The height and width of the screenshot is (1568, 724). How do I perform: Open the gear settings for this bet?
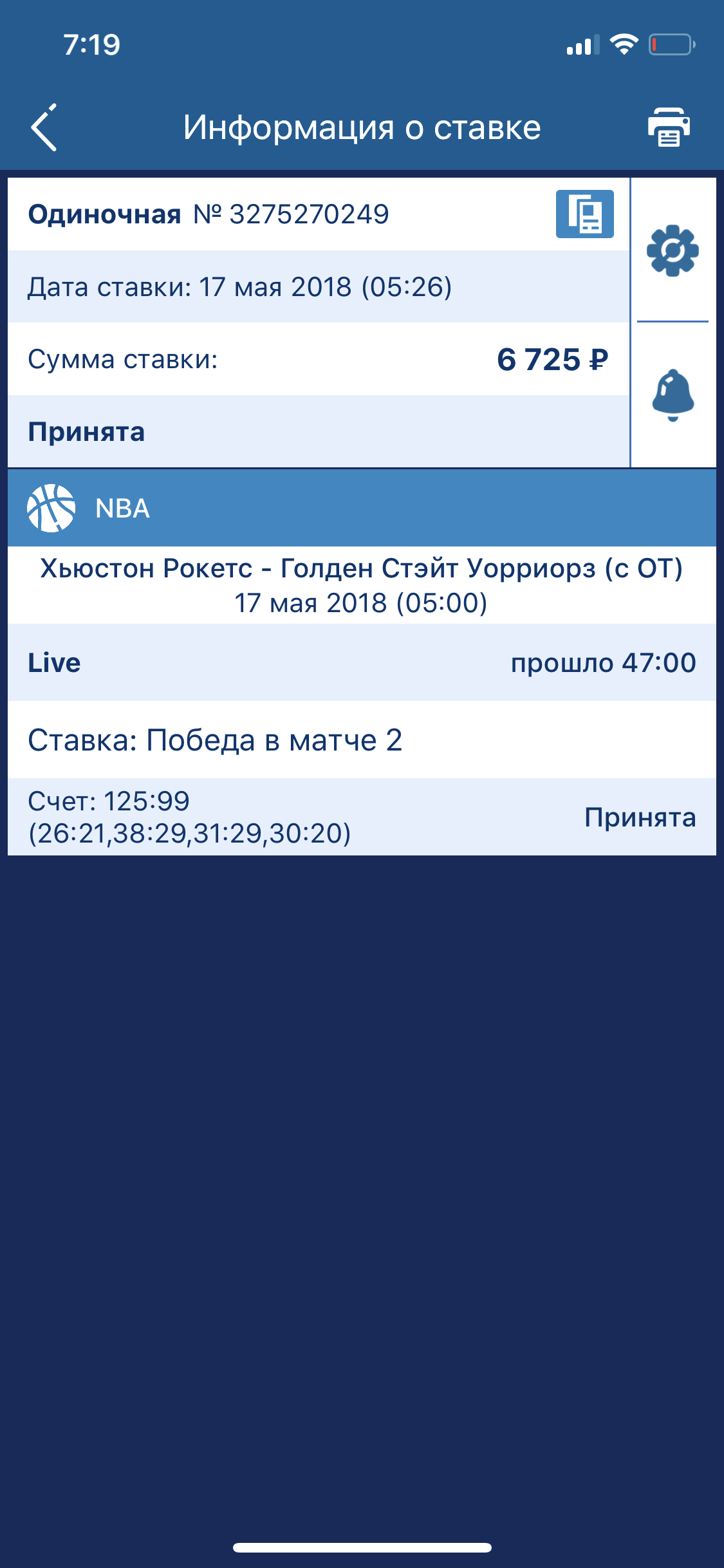click(673, 250)
